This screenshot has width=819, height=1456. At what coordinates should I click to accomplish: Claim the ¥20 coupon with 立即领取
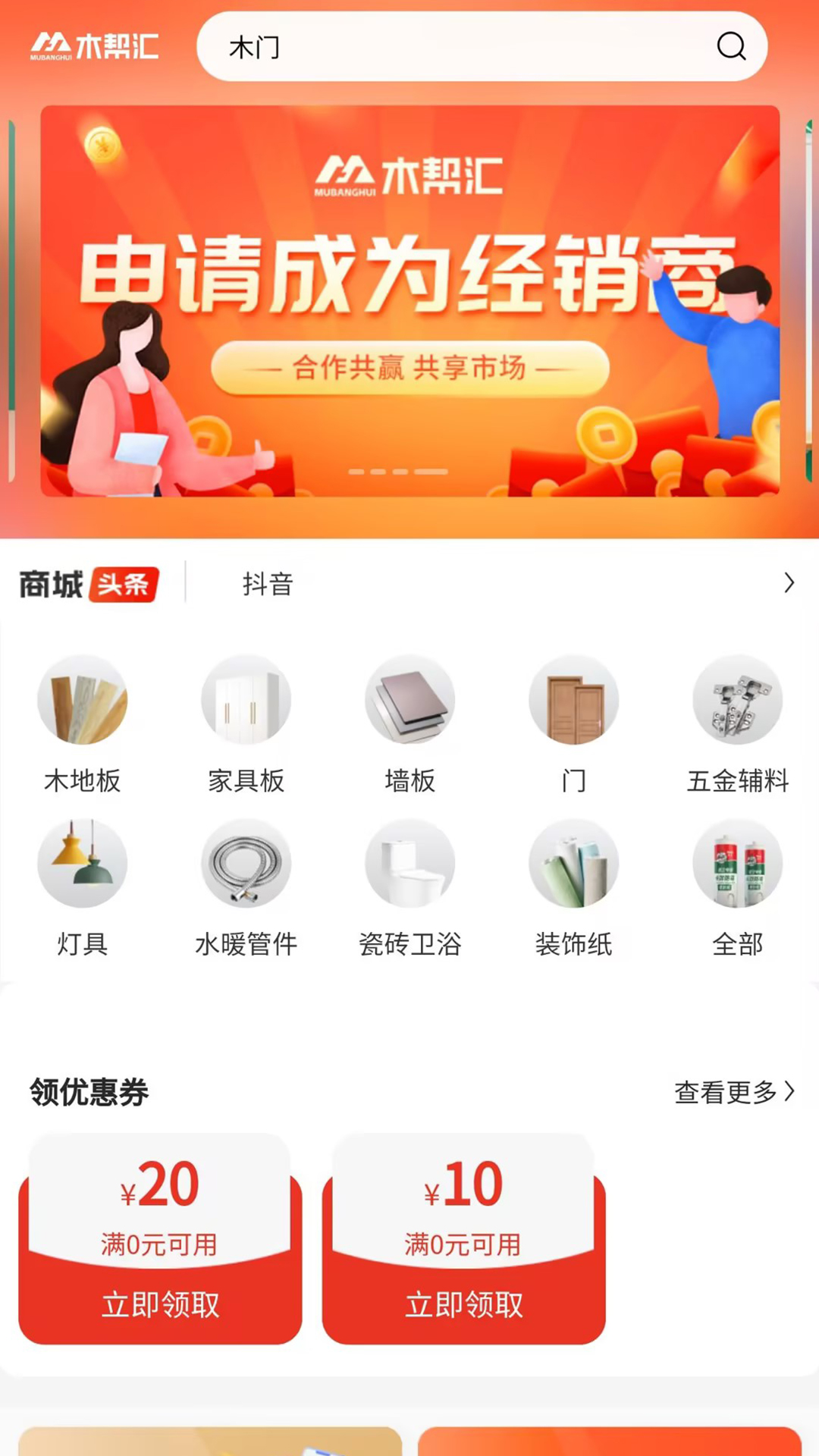[x=160, y=1305]
